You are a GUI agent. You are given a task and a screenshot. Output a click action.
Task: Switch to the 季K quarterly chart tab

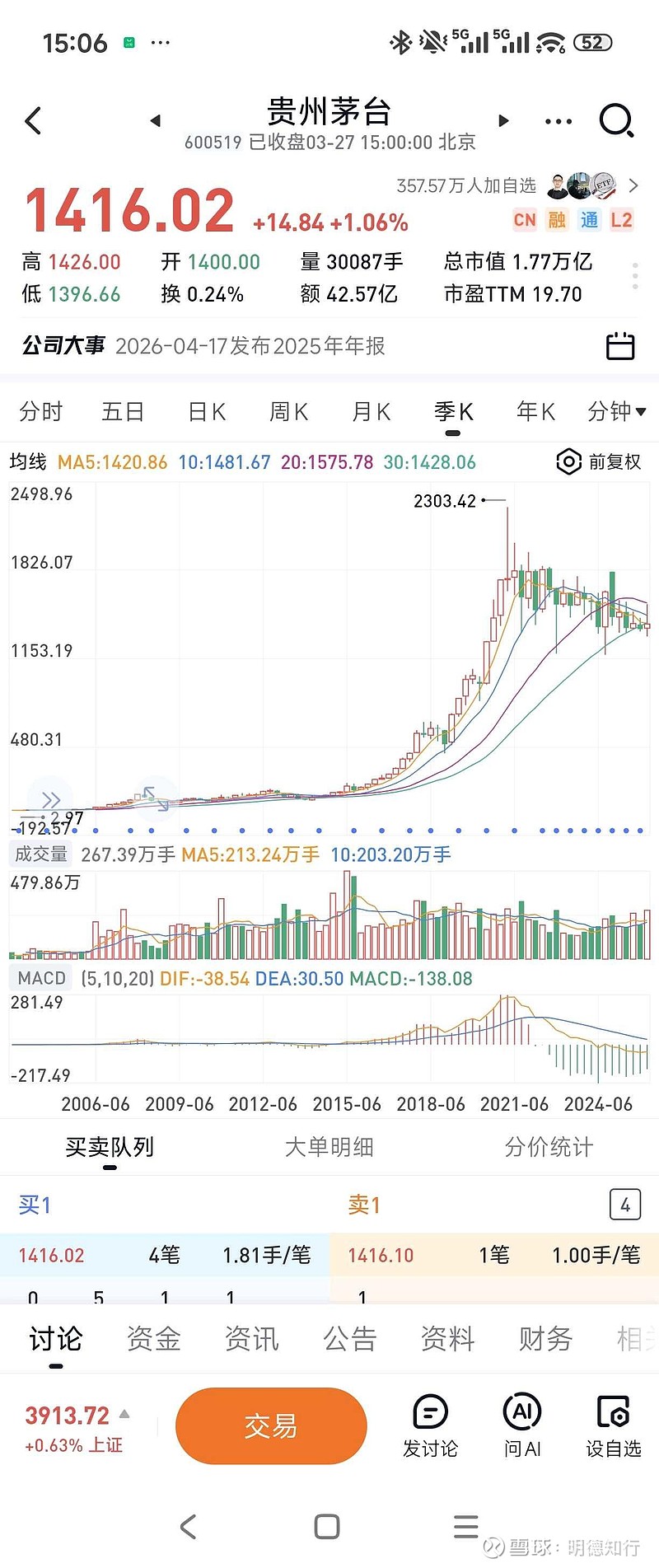[x=454, y=411]
